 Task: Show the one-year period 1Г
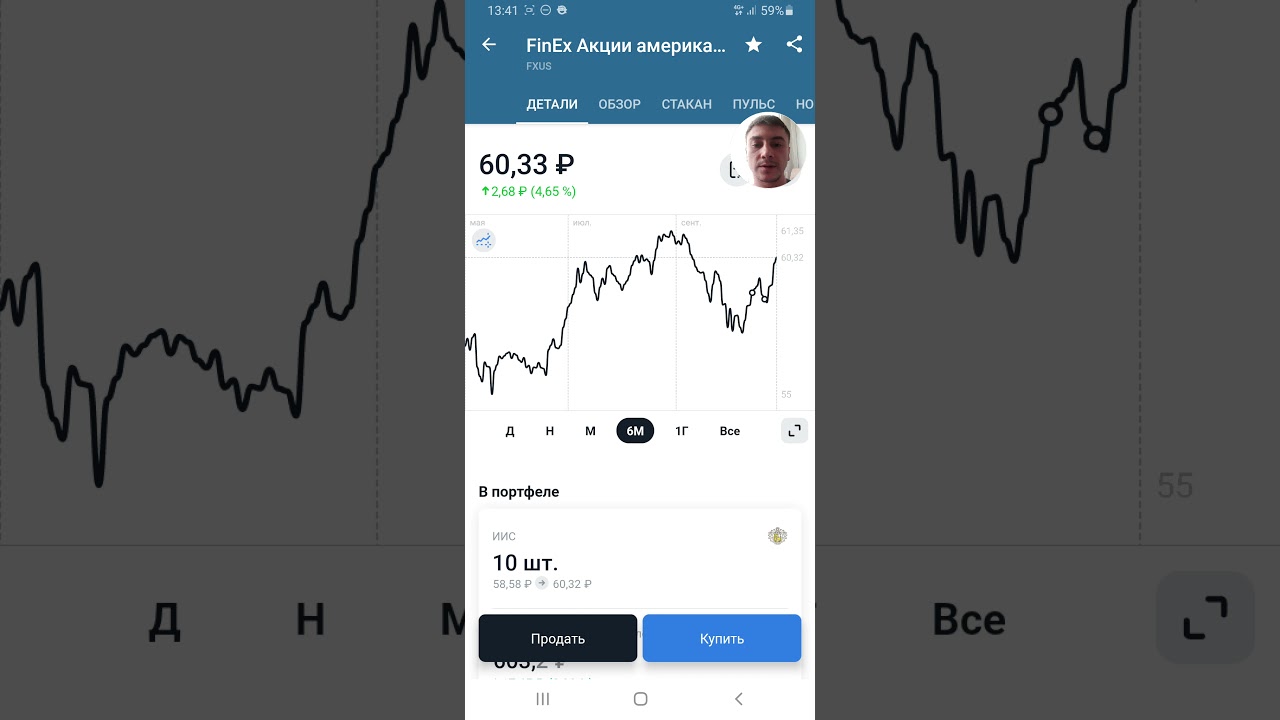tap(682, 431)
